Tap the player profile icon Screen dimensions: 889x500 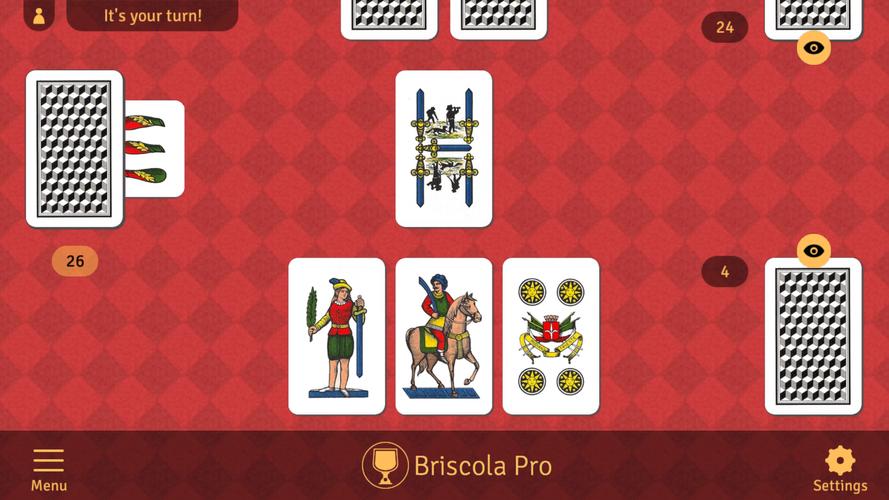39,16
